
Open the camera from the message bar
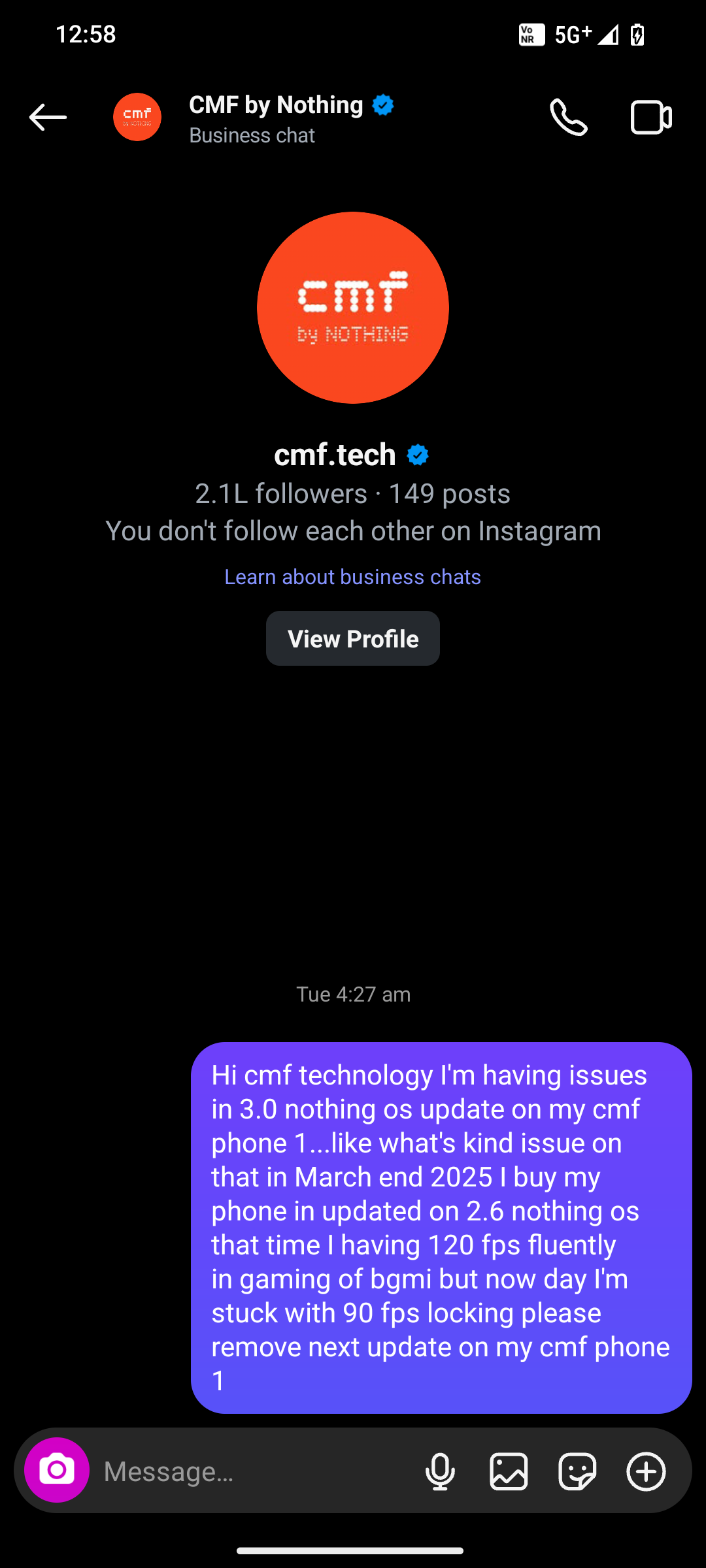coord(57,1470)
